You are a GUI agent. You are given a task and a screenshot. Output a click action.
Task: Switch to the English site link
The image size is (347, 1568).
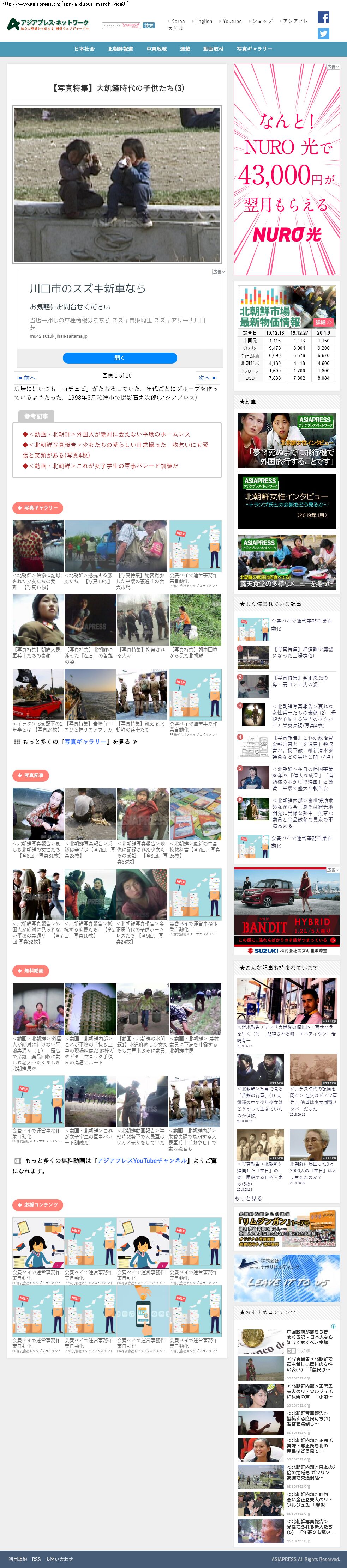pos(203,21)
